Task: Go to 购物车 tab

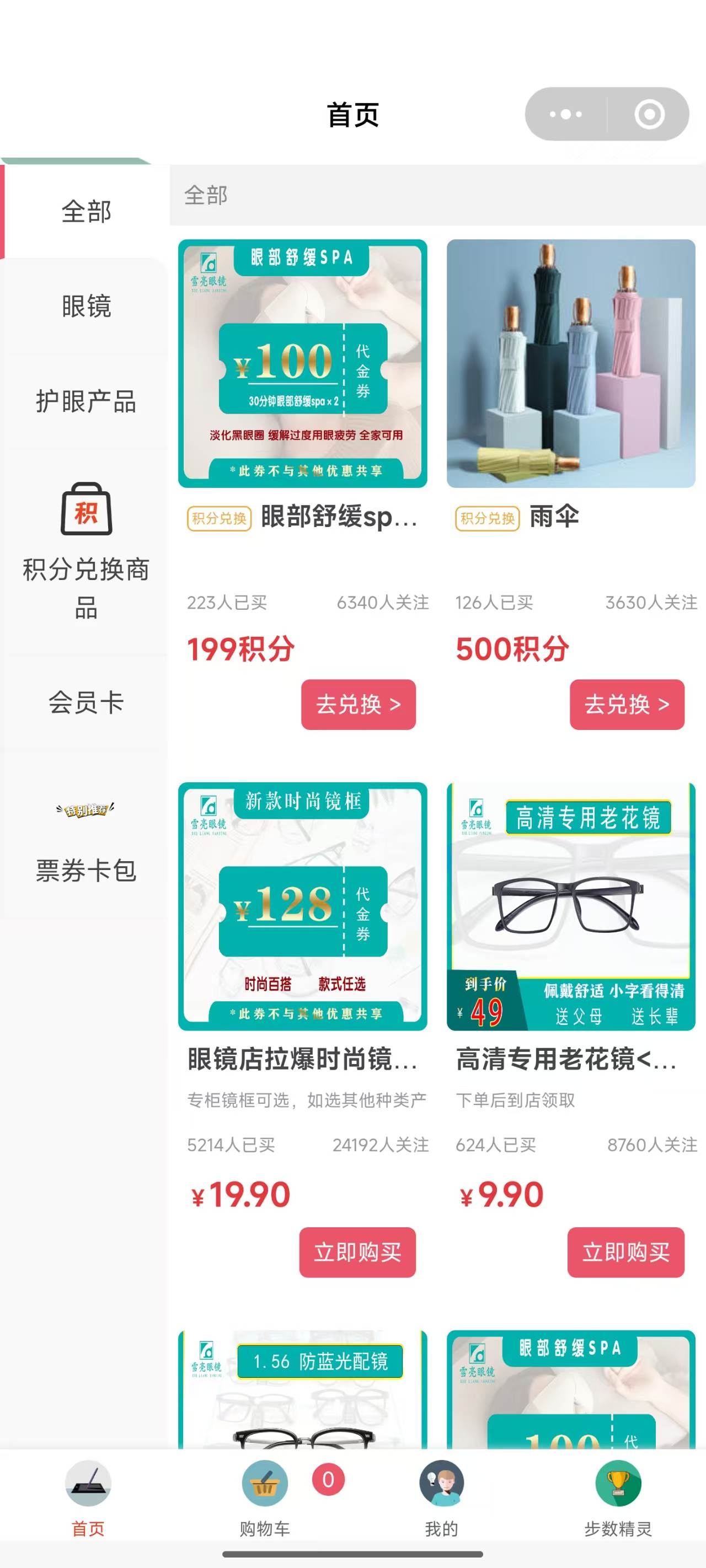Action: [x=264, y=1498]
